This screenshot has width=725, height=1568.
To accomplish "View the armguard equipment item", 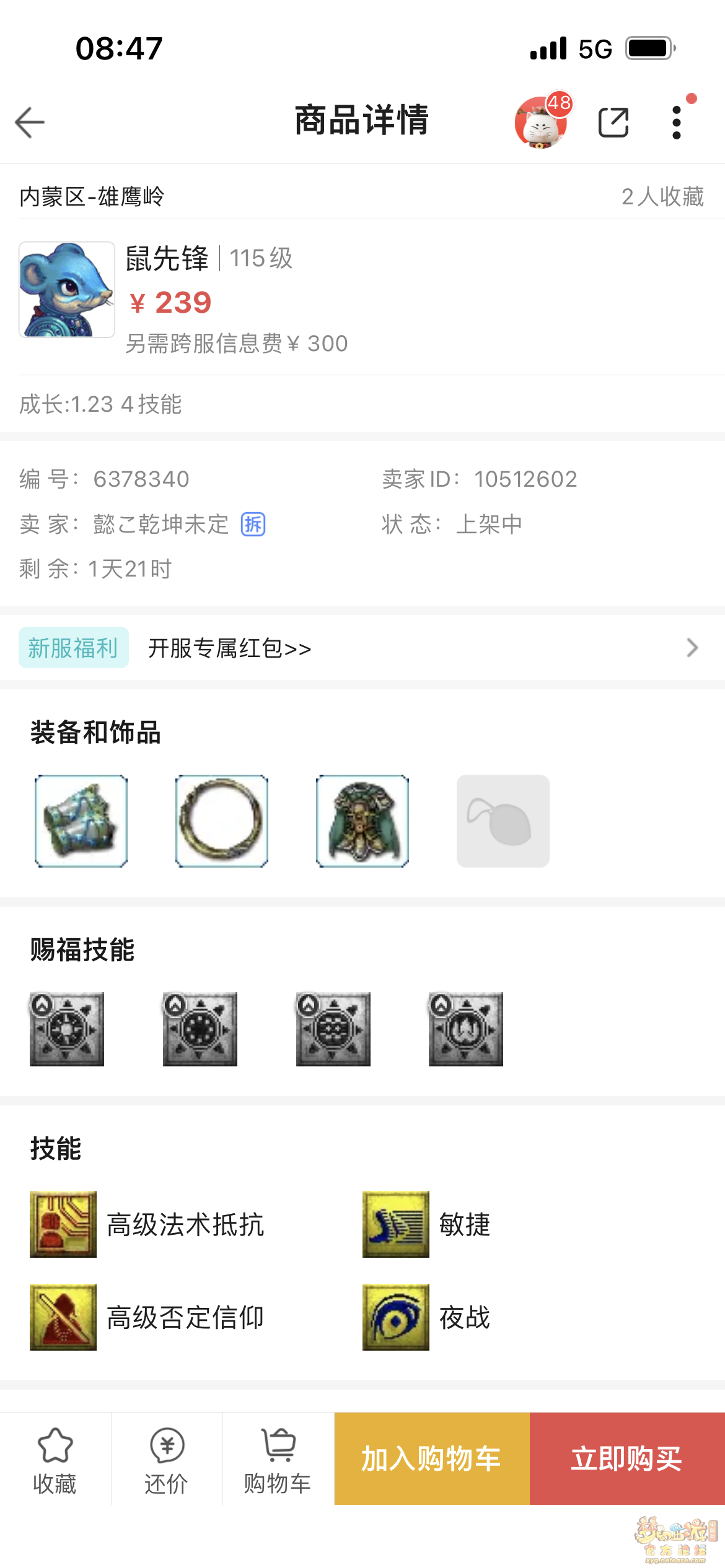I will (x=81, y=821).
